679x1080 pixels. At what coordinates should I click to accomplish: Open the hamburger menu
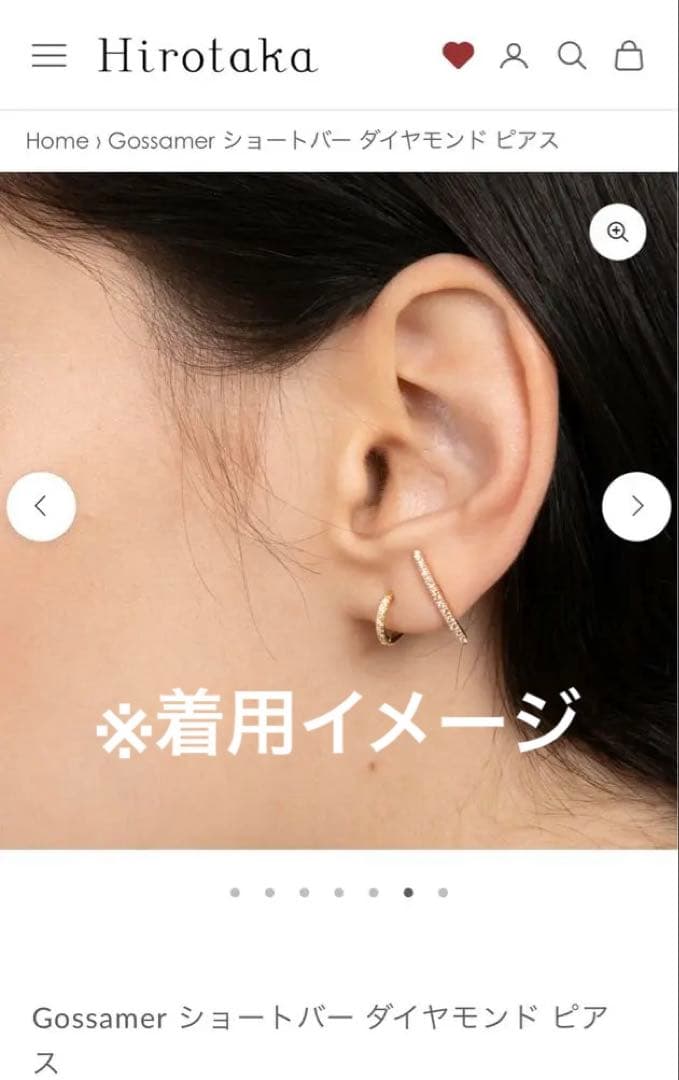click(x=49, y=56)
